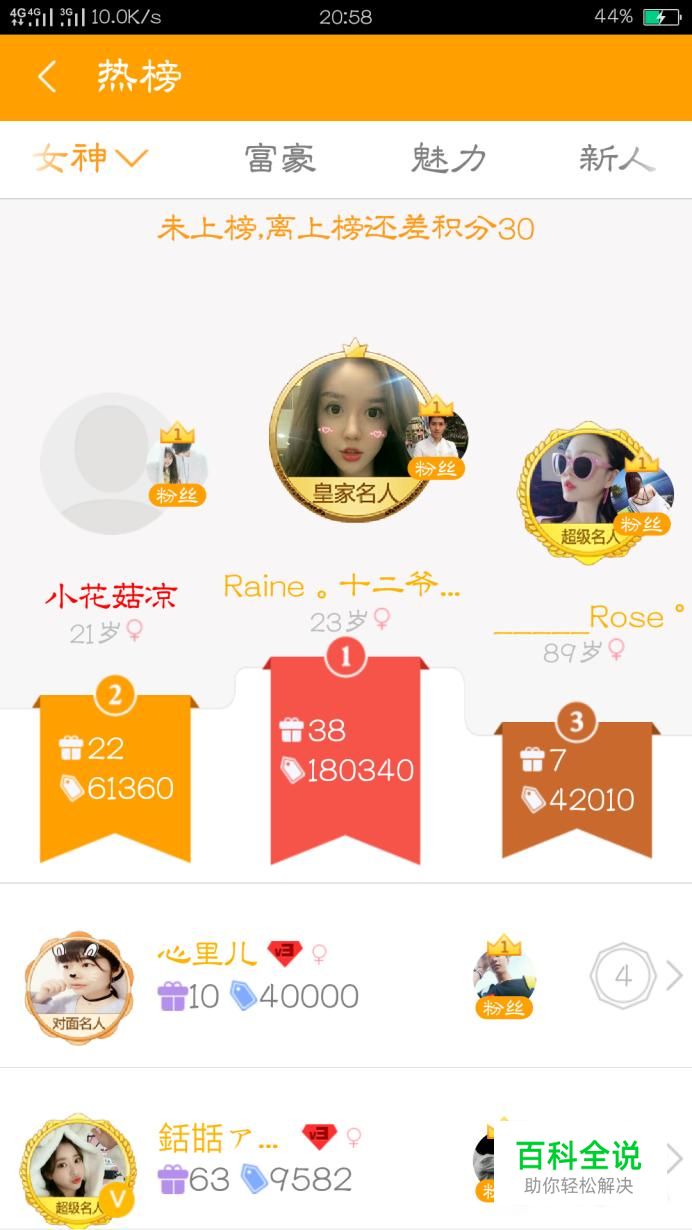The image size is (692, 1230).
Task: Switch to the 富豪 tab
Action: click(x=280, y=158)
